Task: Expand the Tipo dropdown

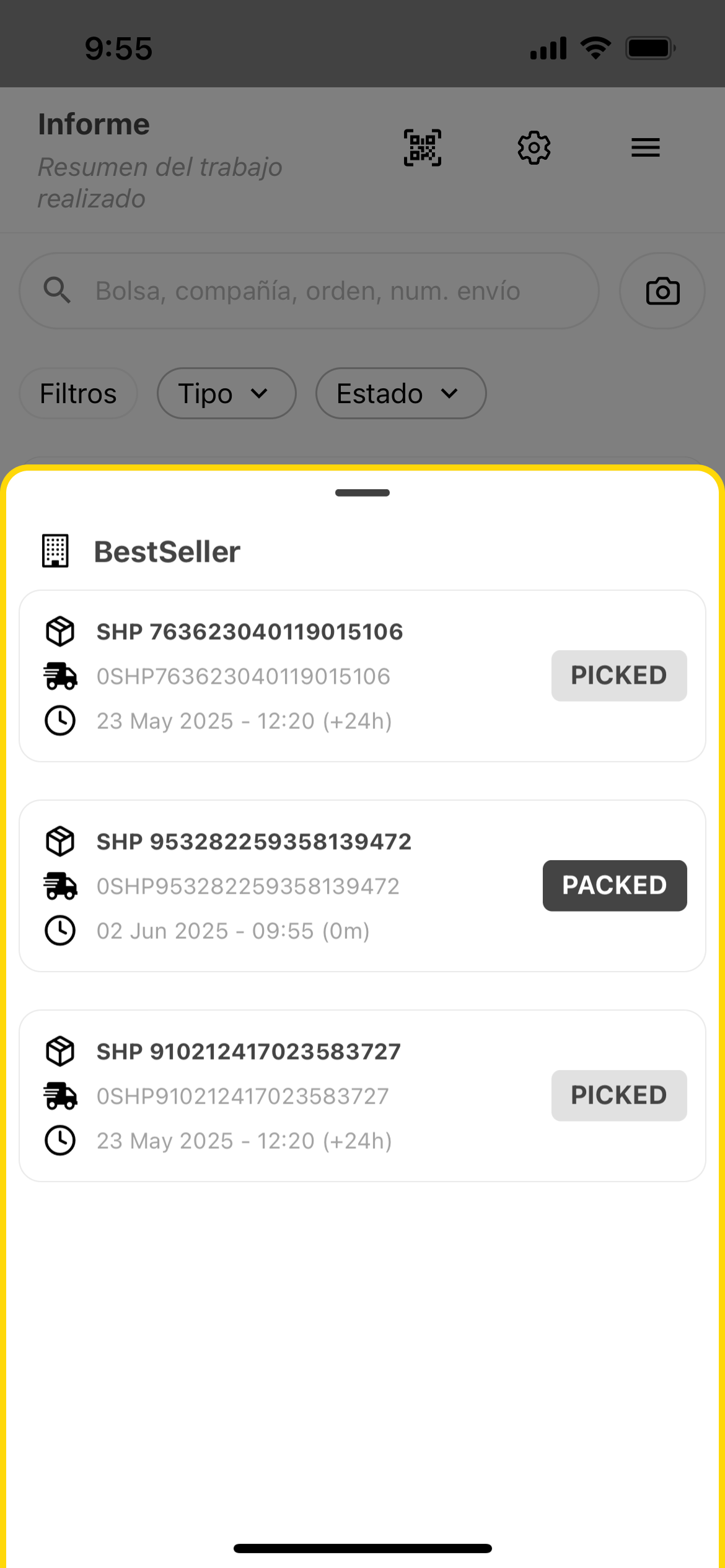Action: click(226, 393)
